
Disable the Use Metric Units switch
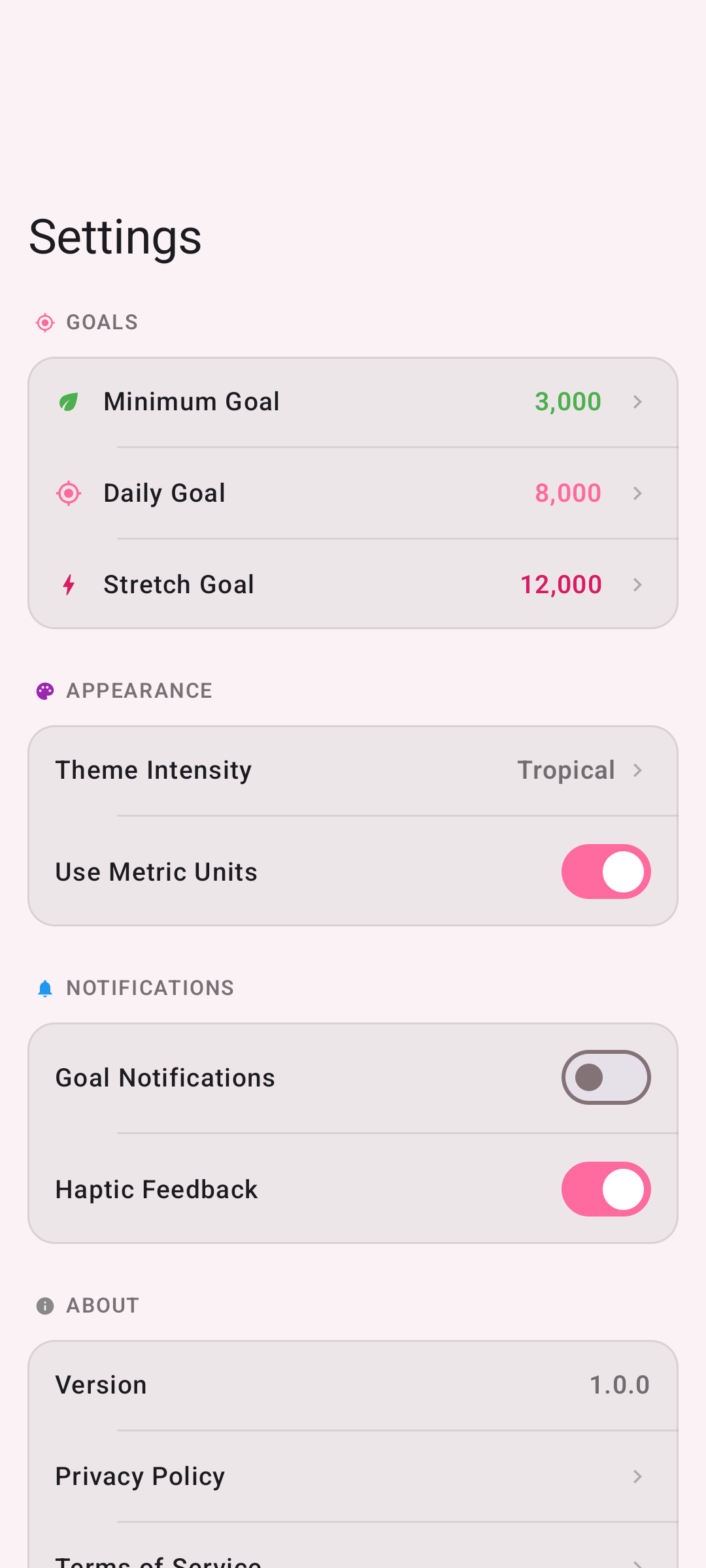(605, 871)
